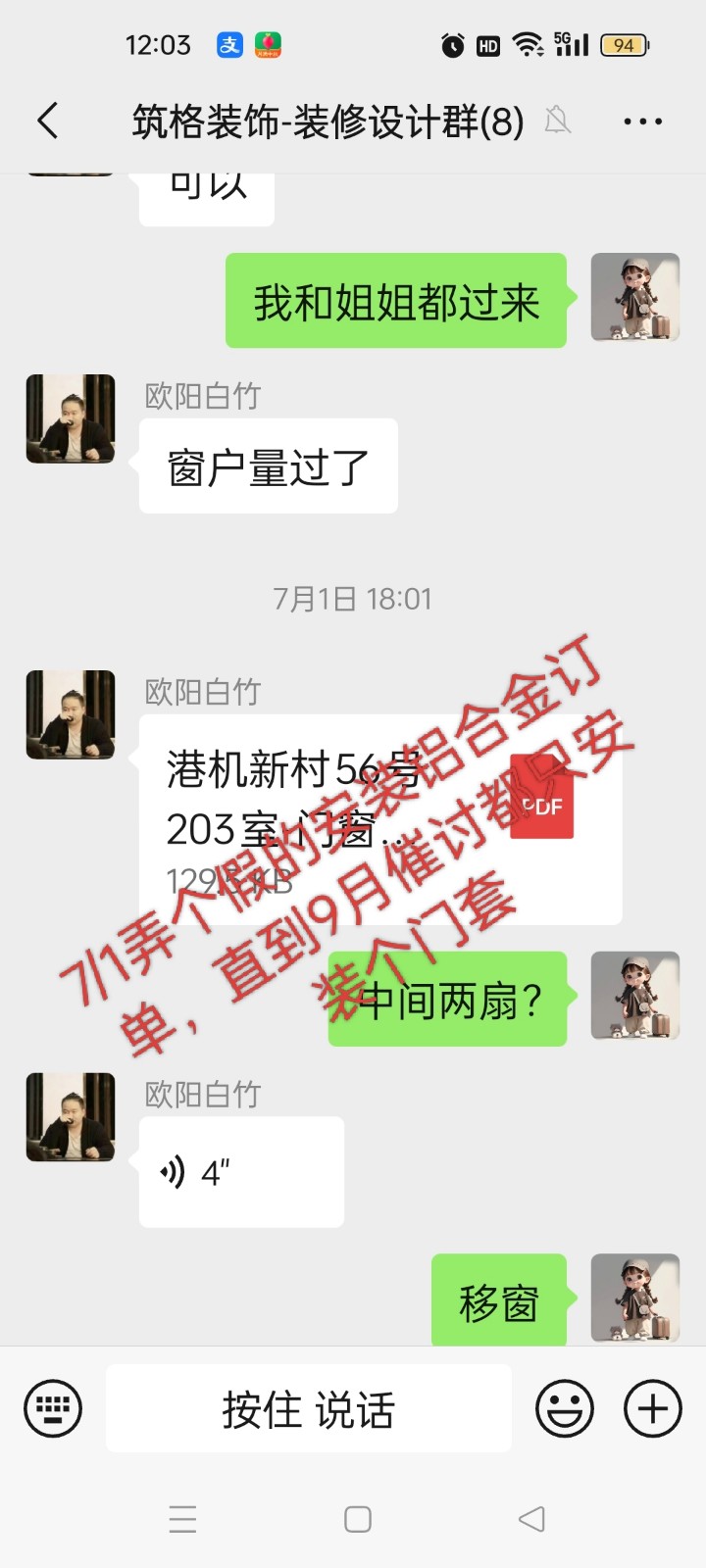Open the group chat overflow menu

coord(642,122)
